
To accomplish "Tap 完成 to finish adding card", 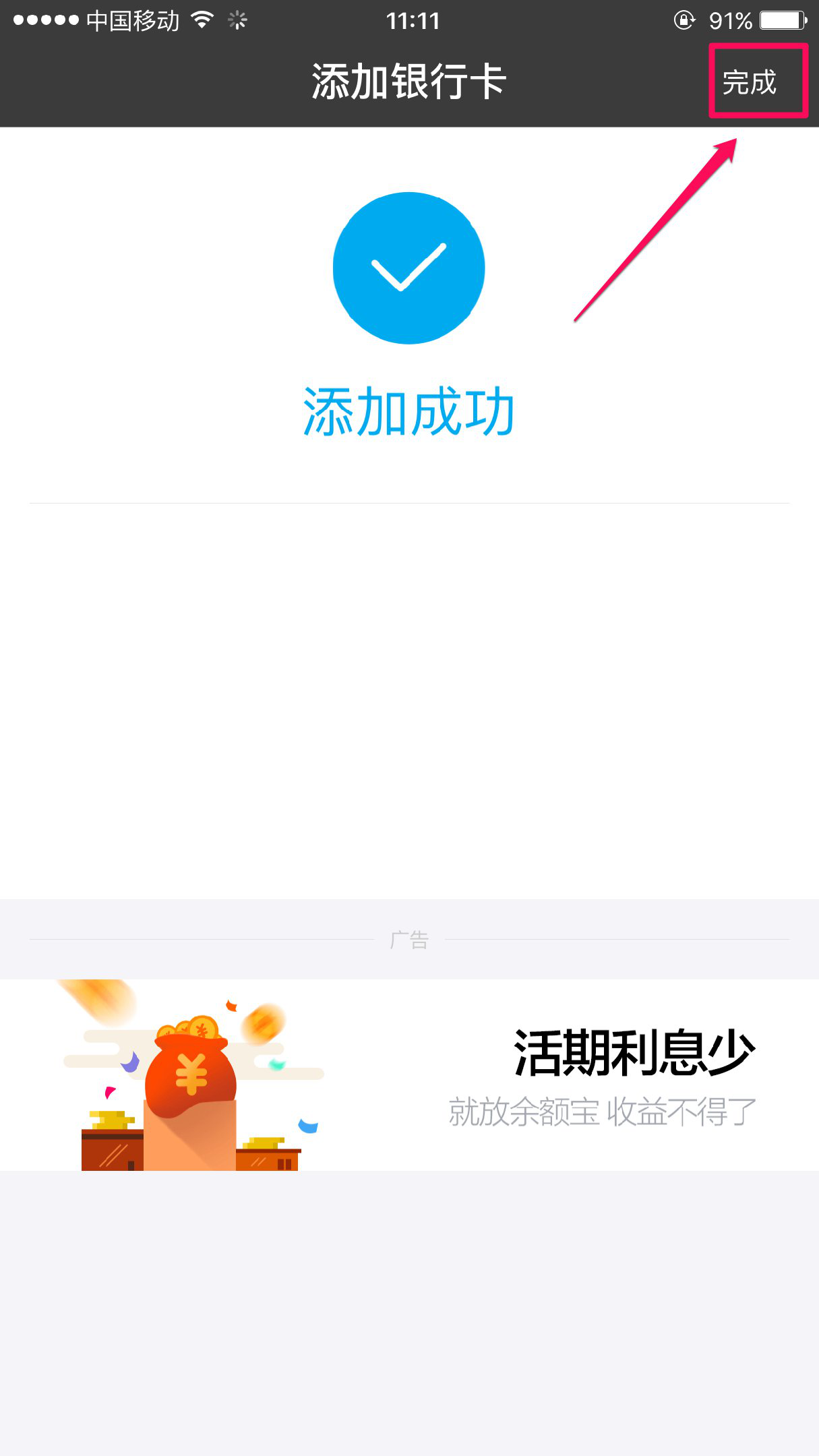I will pos(750,82).
